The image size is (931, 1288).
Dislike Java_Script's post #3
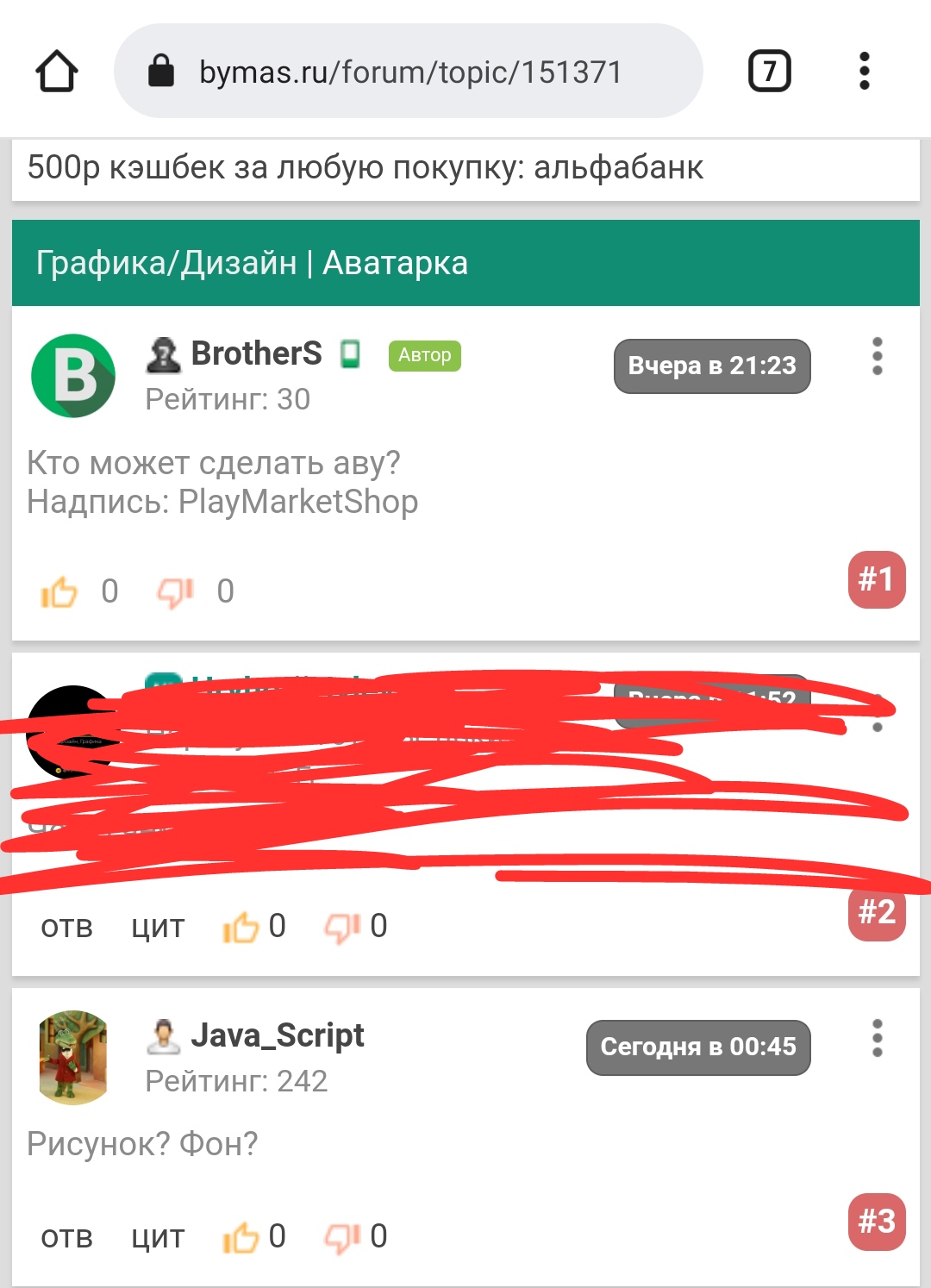tap(342, 1237)
